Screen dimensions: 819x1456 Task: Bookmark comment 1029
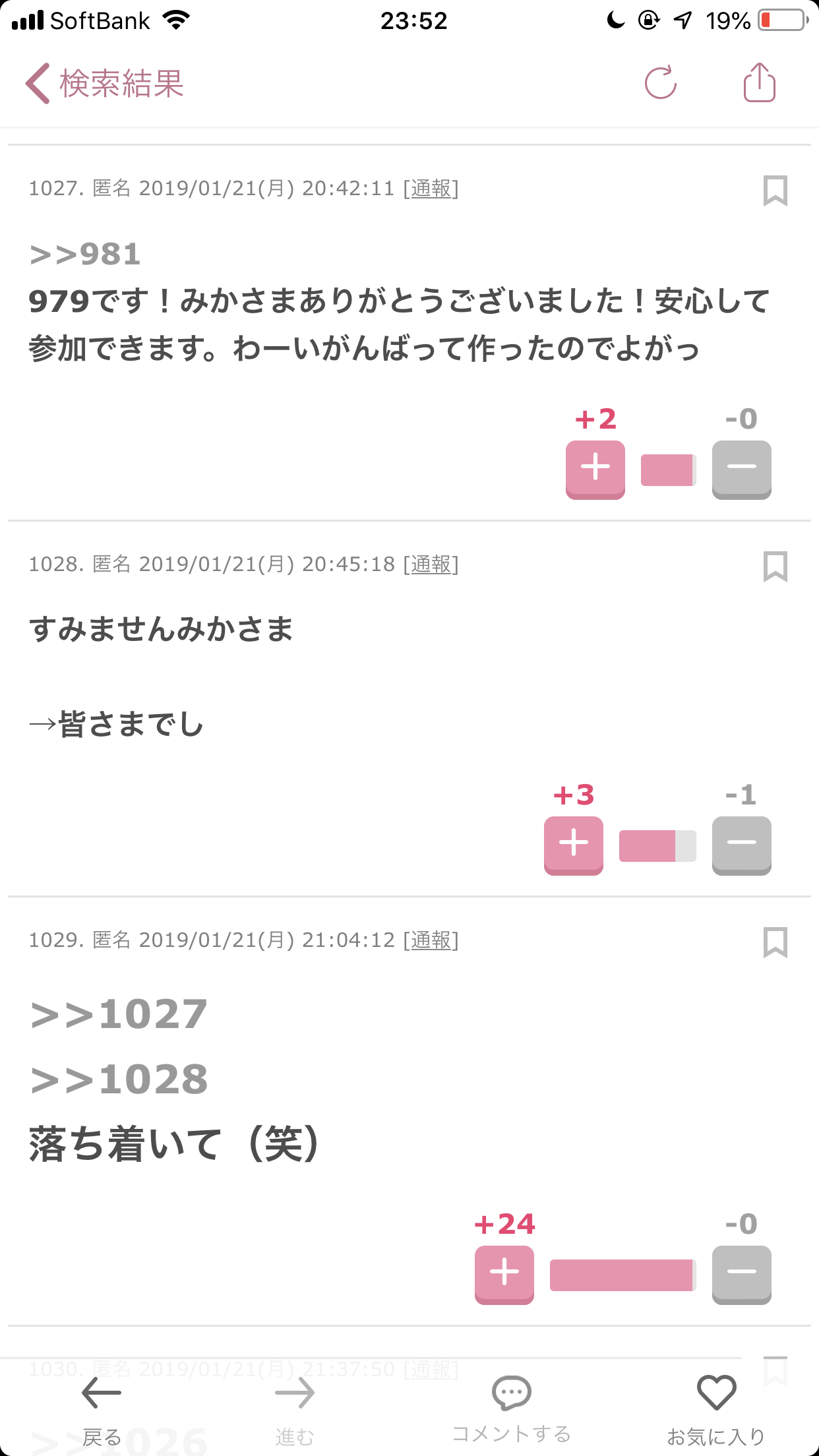click(775, 942)
